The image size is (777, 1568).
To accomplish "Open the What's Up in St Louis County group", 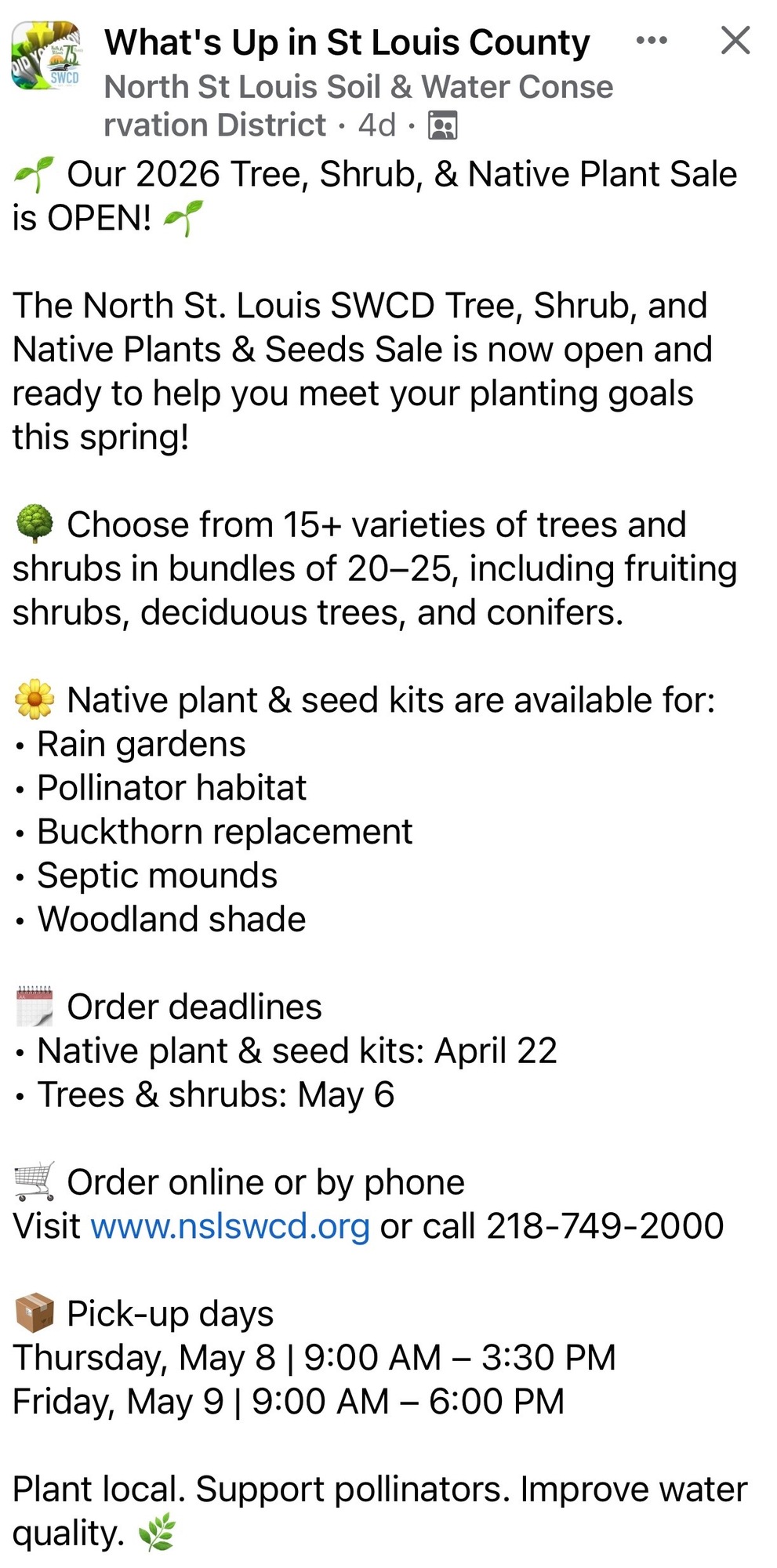I will point(347,42).
